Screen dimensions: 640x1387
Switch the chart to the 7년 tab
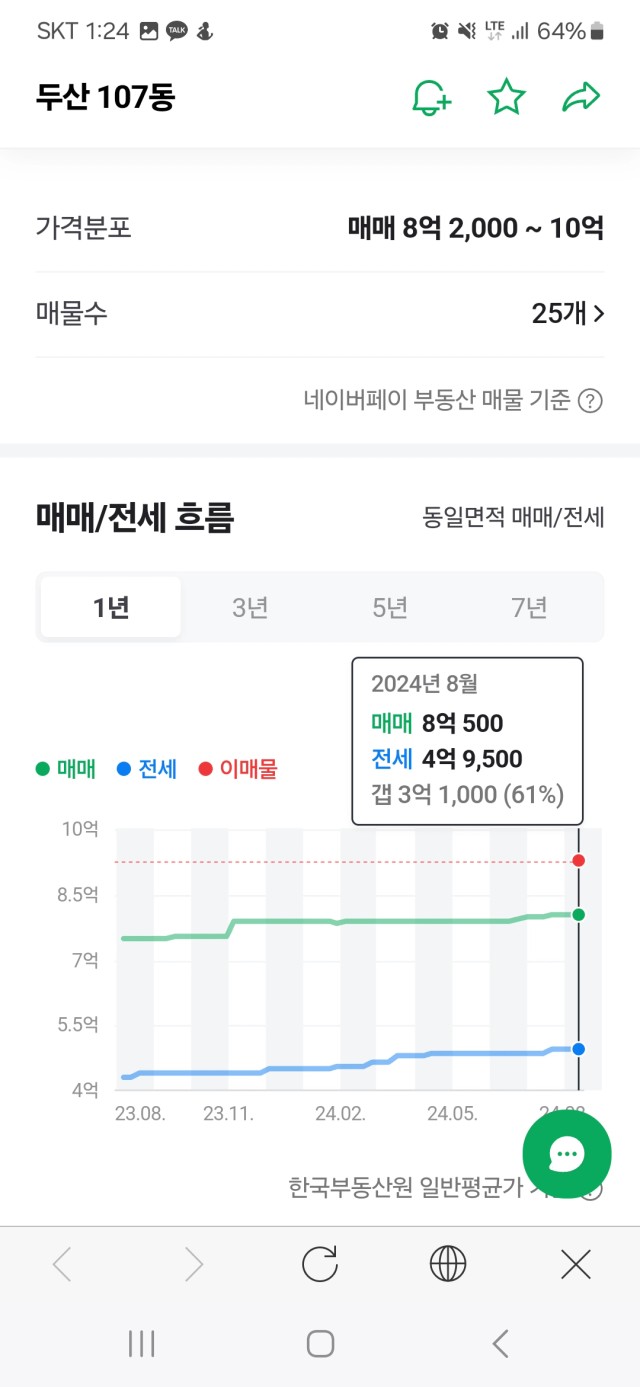tap(529, 607)
